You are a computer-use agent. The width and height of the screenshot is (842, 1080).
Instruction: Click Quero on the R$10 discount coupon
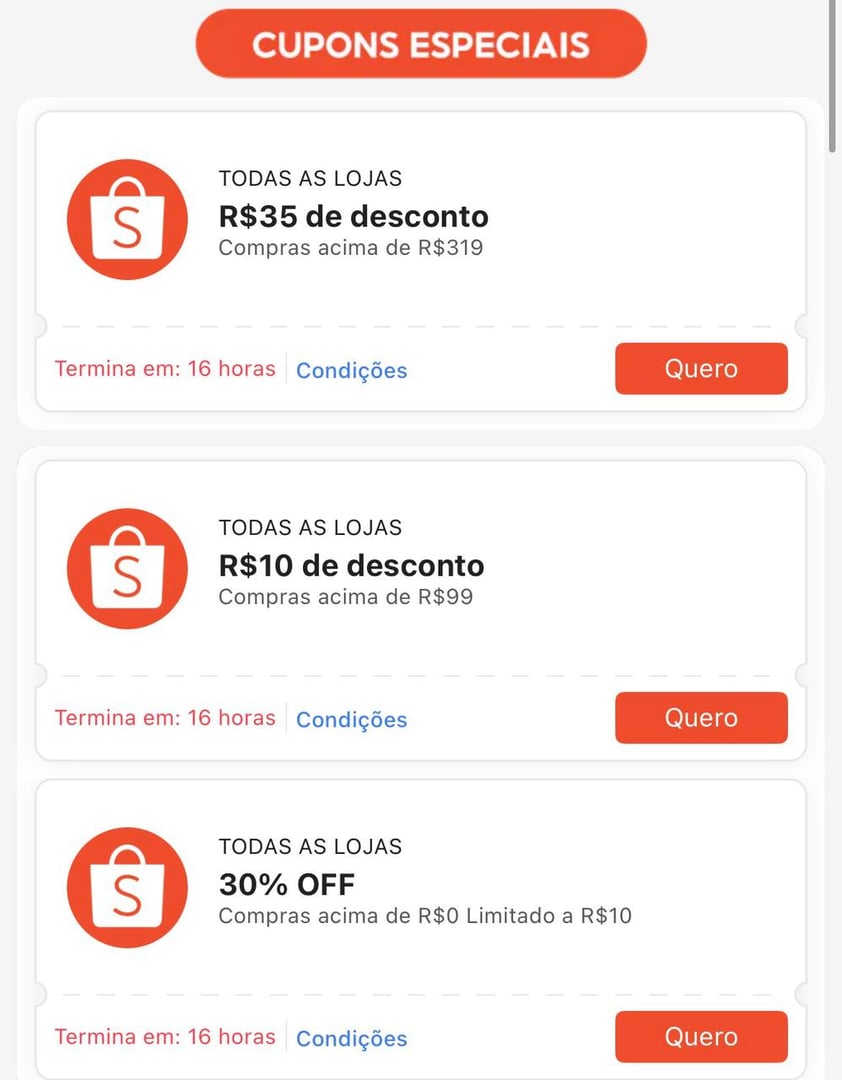[701, 717]
